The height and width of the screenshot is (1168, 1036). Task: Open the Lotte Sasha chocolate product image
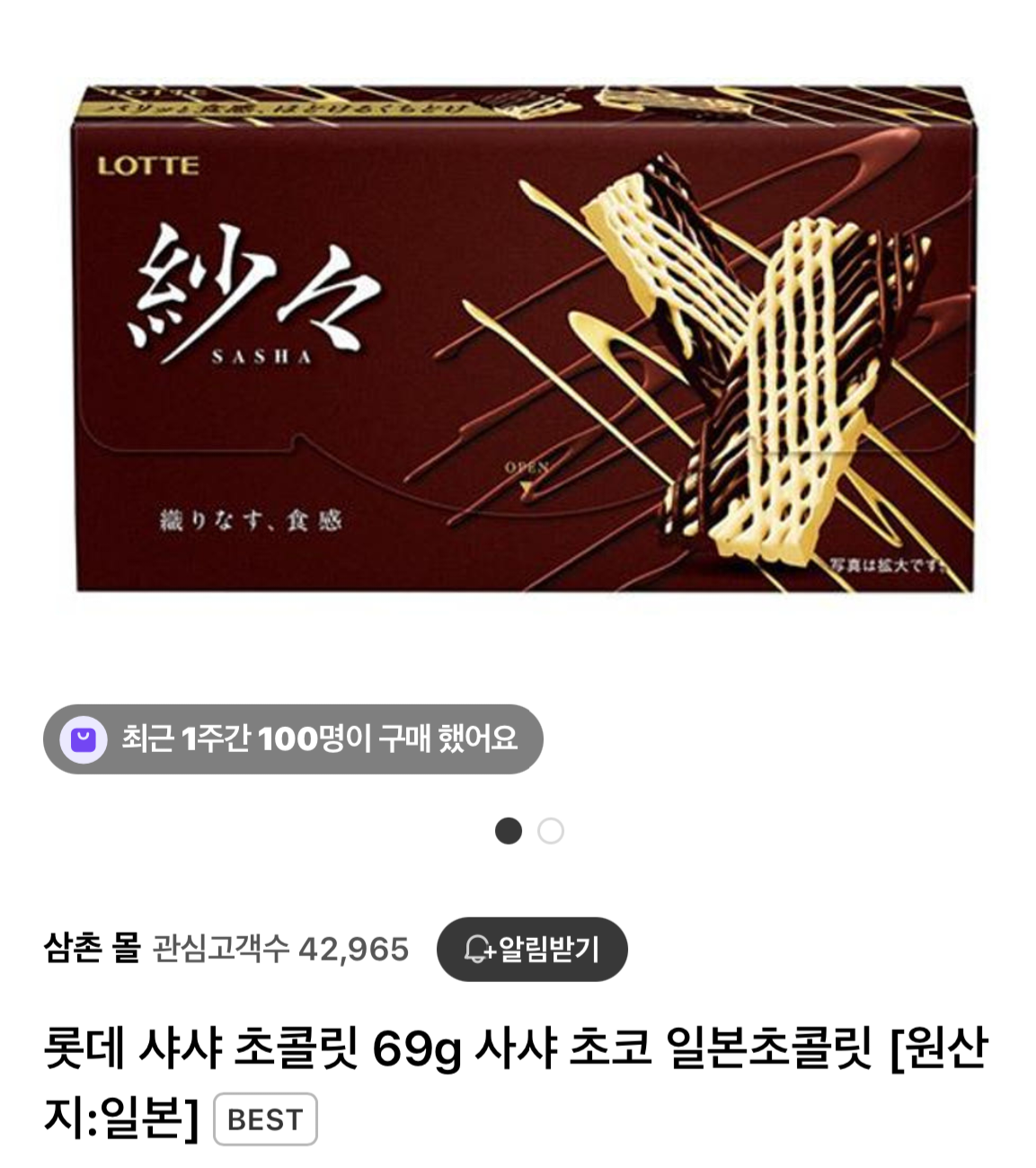coord(524,340)
